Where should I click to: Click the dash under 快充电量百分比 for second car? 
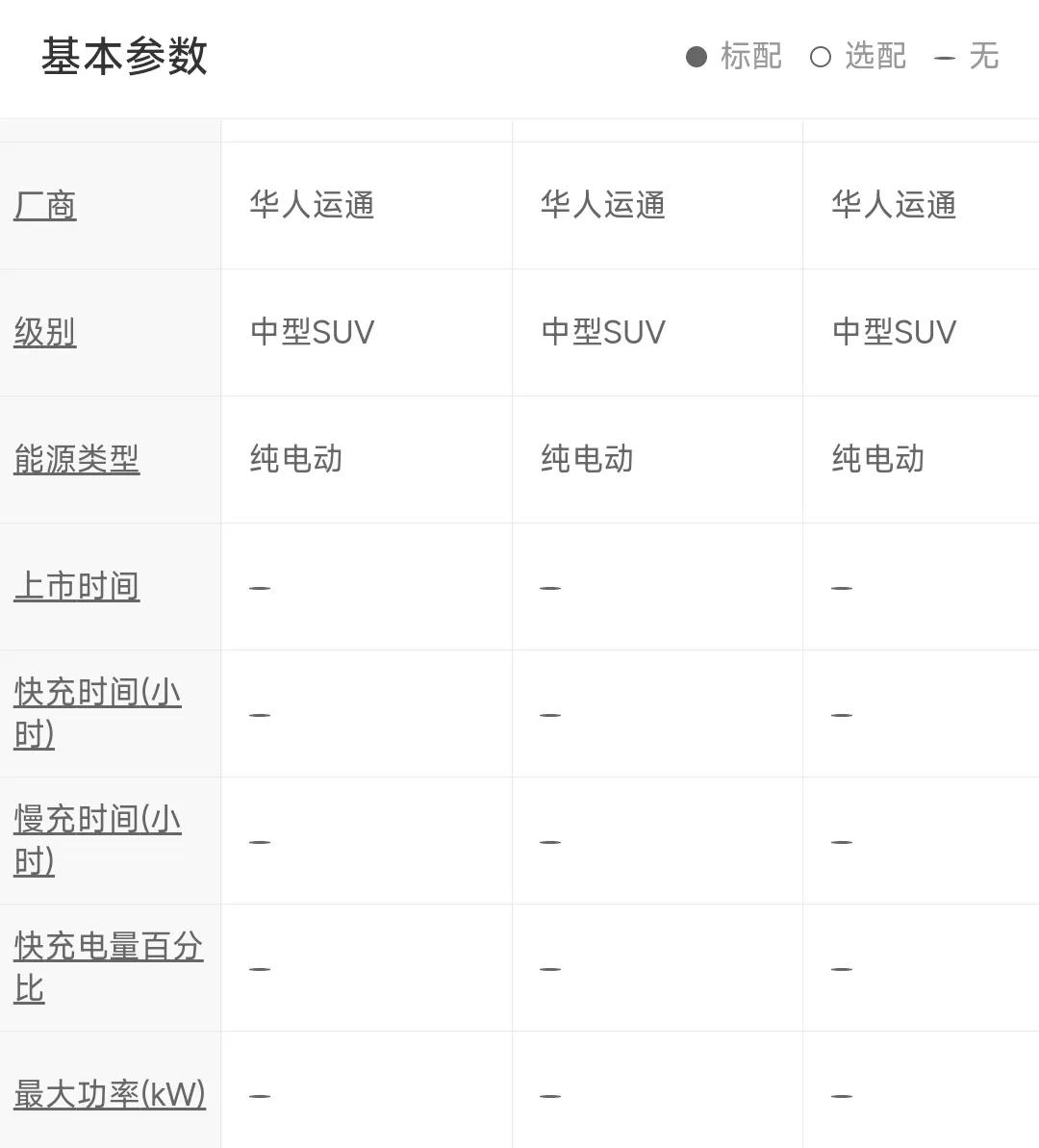coord(548,967)
